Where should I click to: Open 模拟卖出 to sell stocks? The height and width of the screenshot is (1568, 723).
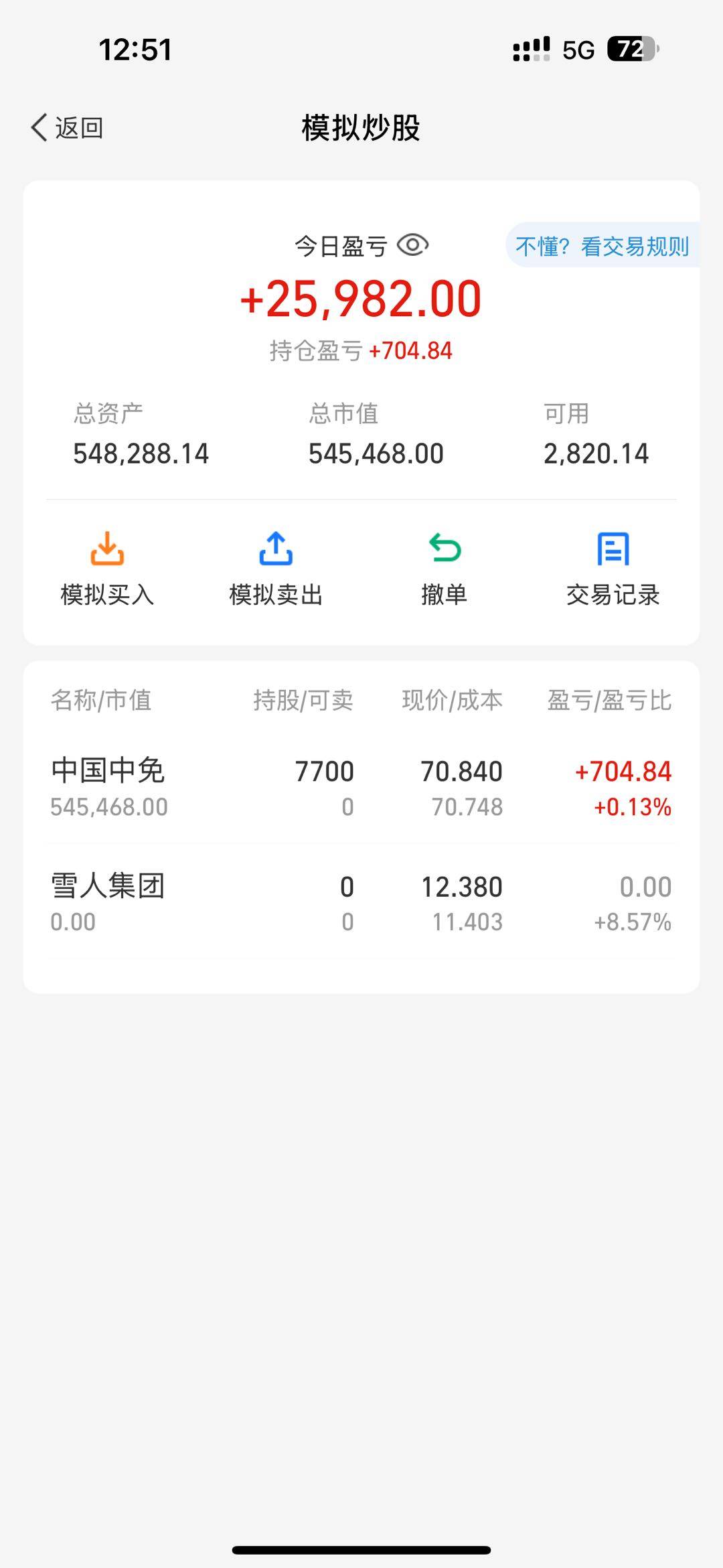coord(276,568)
